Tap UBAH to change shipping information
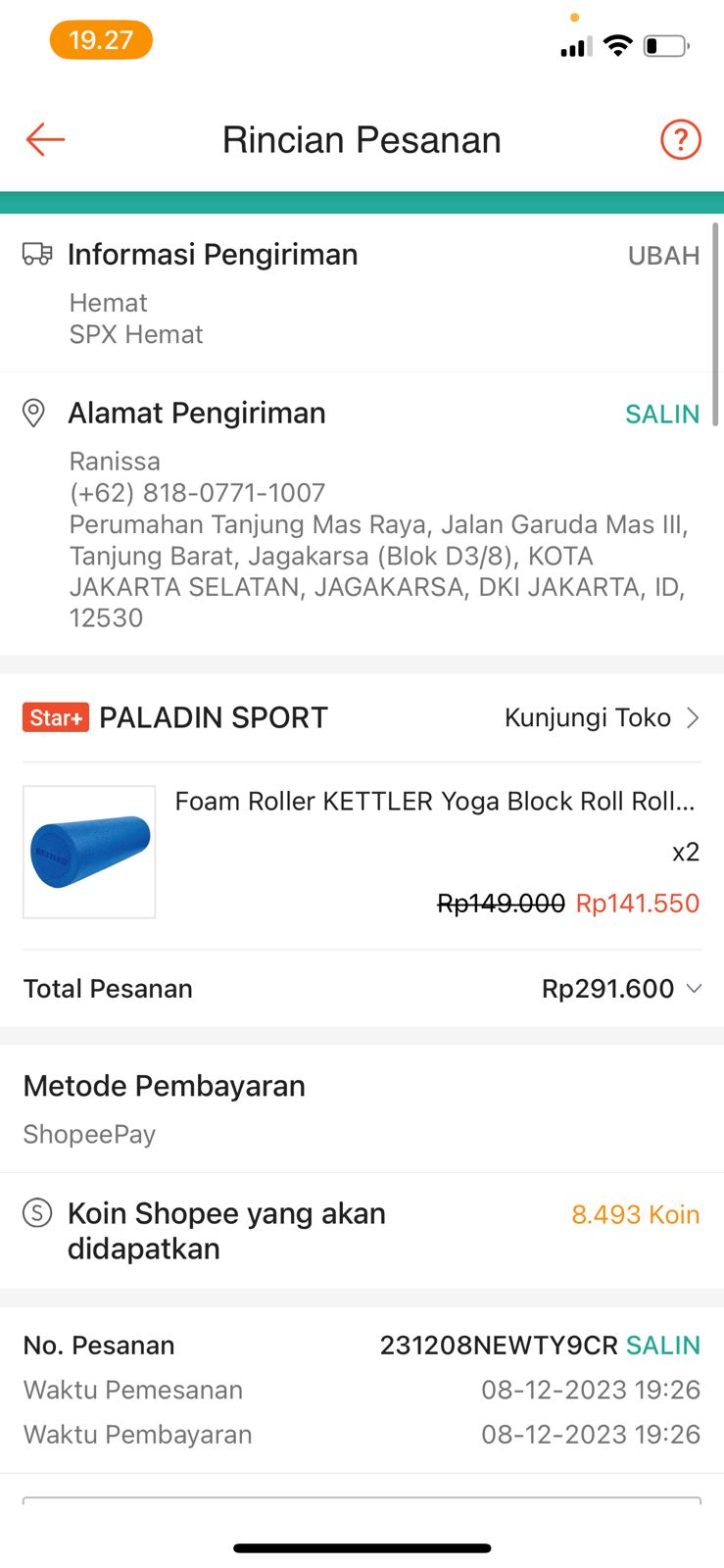 pos(663,256)
